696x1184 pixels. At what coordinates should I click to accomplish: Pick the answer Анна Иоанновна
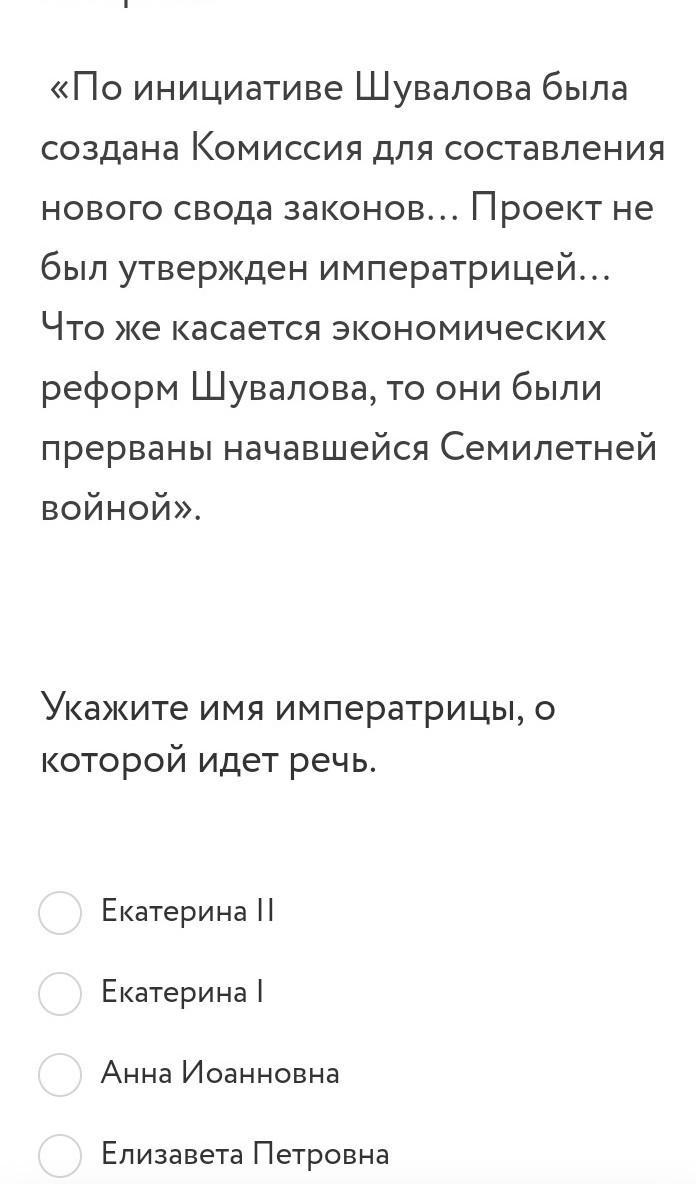click(x=60, y=1074)
